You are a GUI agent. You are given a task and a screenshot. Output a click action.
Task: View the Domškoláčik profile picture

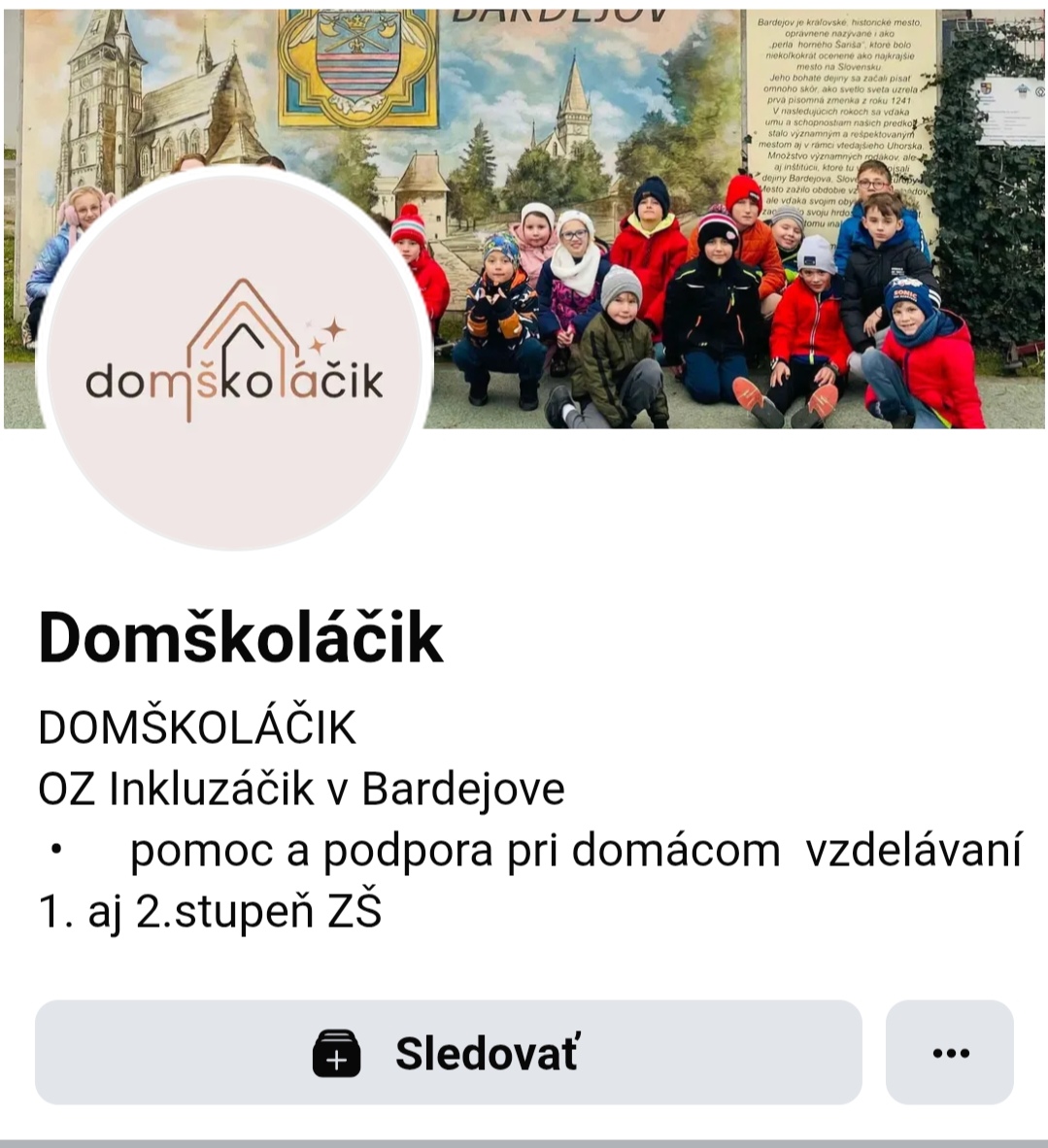(235, 361)
